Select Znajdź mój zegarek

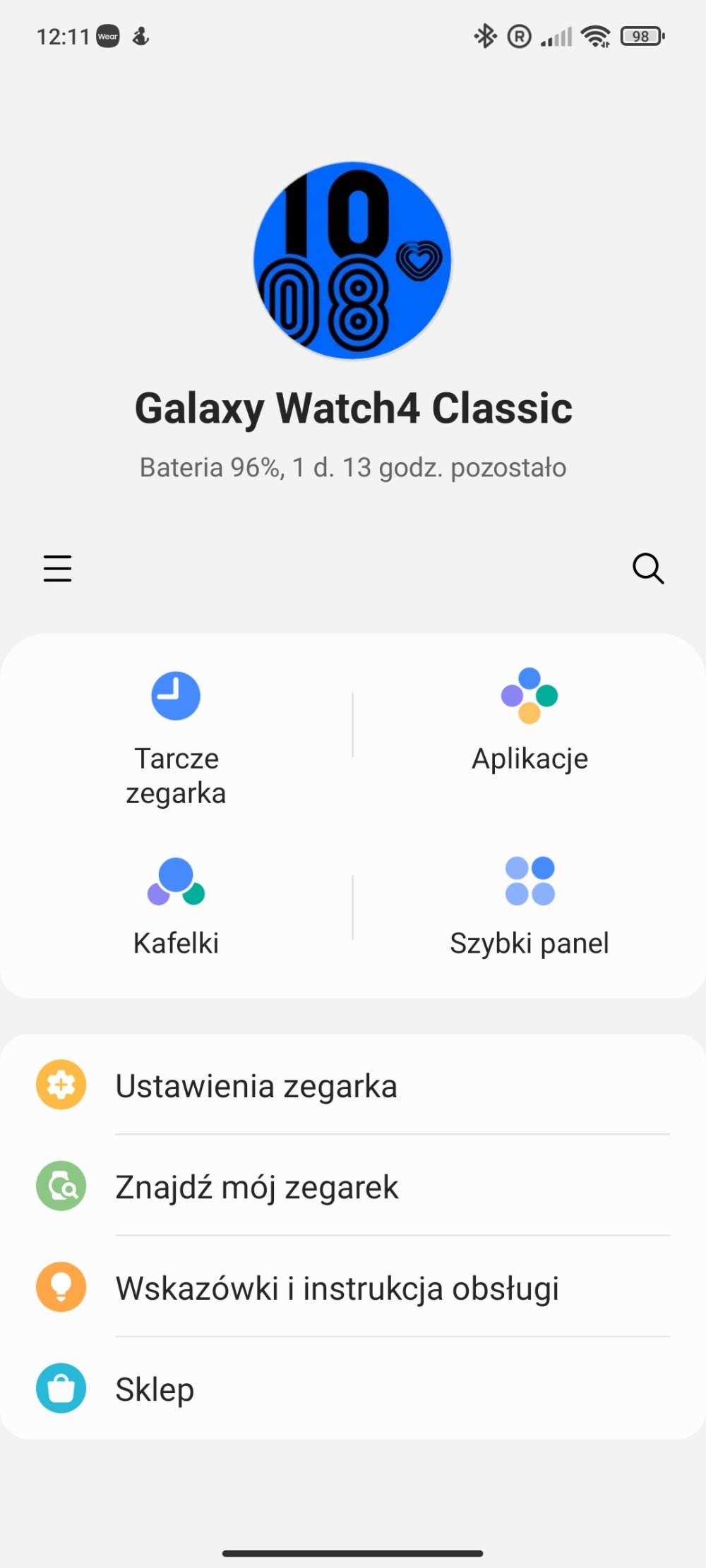point(353,1186)
